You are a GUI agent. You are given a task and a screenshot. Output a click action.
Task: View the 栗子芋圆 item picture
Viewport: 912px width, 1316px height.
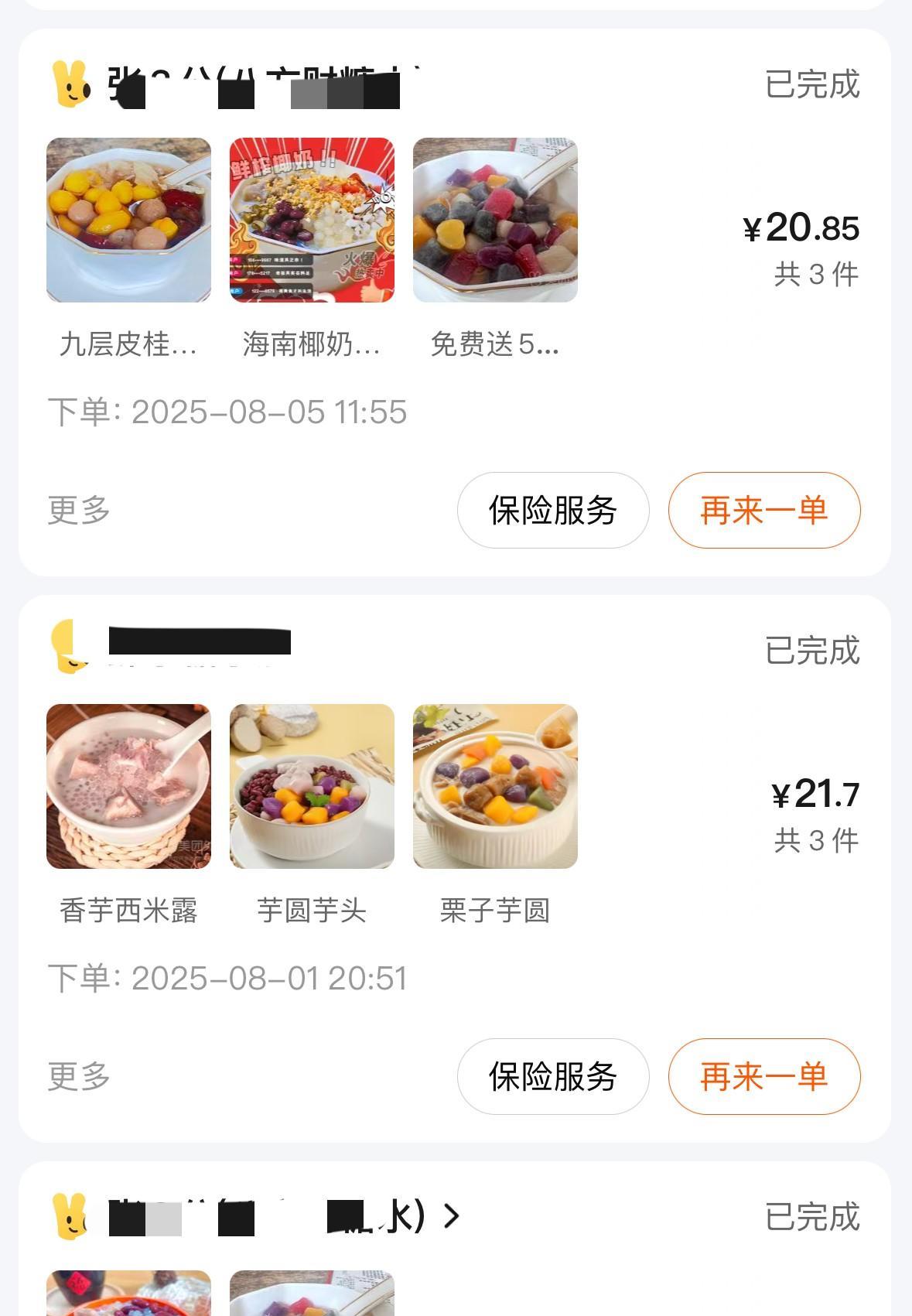tap(495, 787)
